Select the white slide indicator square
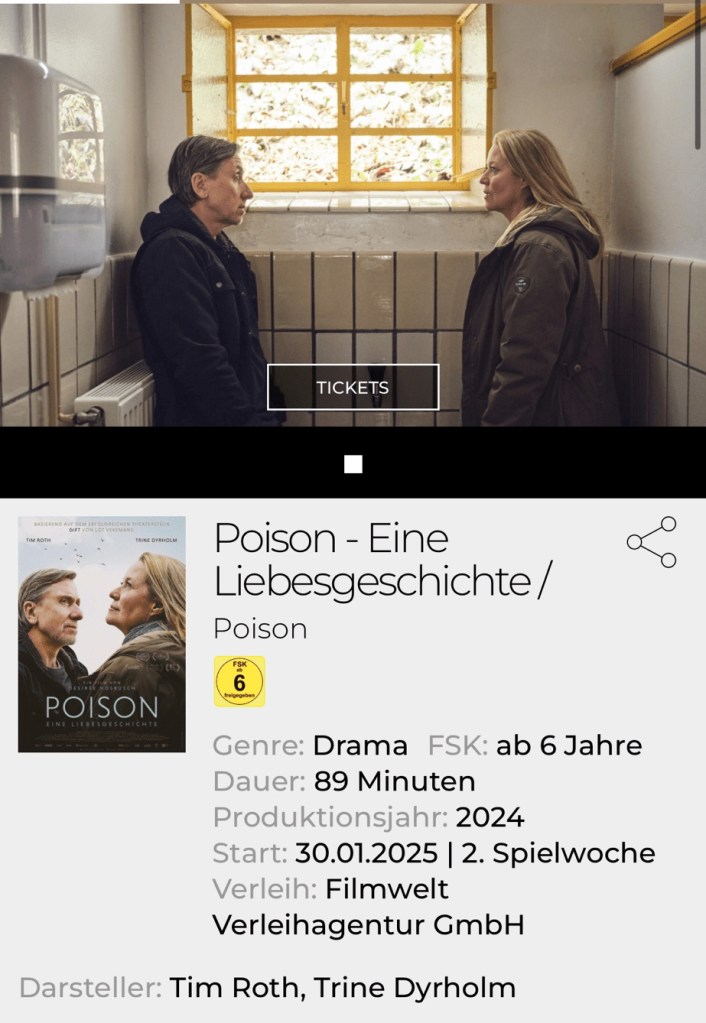 [353, 464]
